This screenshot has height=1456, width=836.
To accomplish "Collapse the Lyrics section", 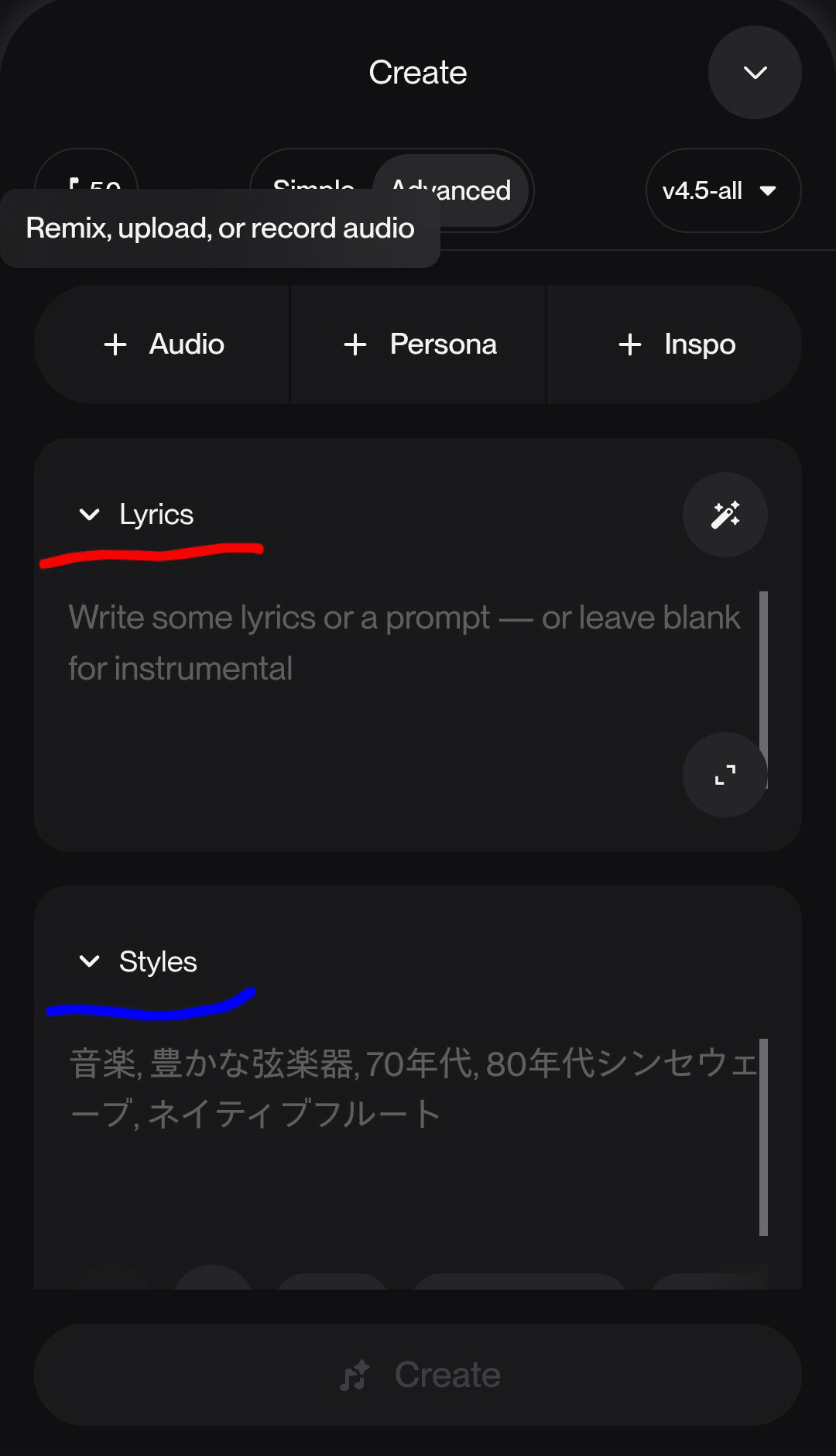I will point(90,515).
